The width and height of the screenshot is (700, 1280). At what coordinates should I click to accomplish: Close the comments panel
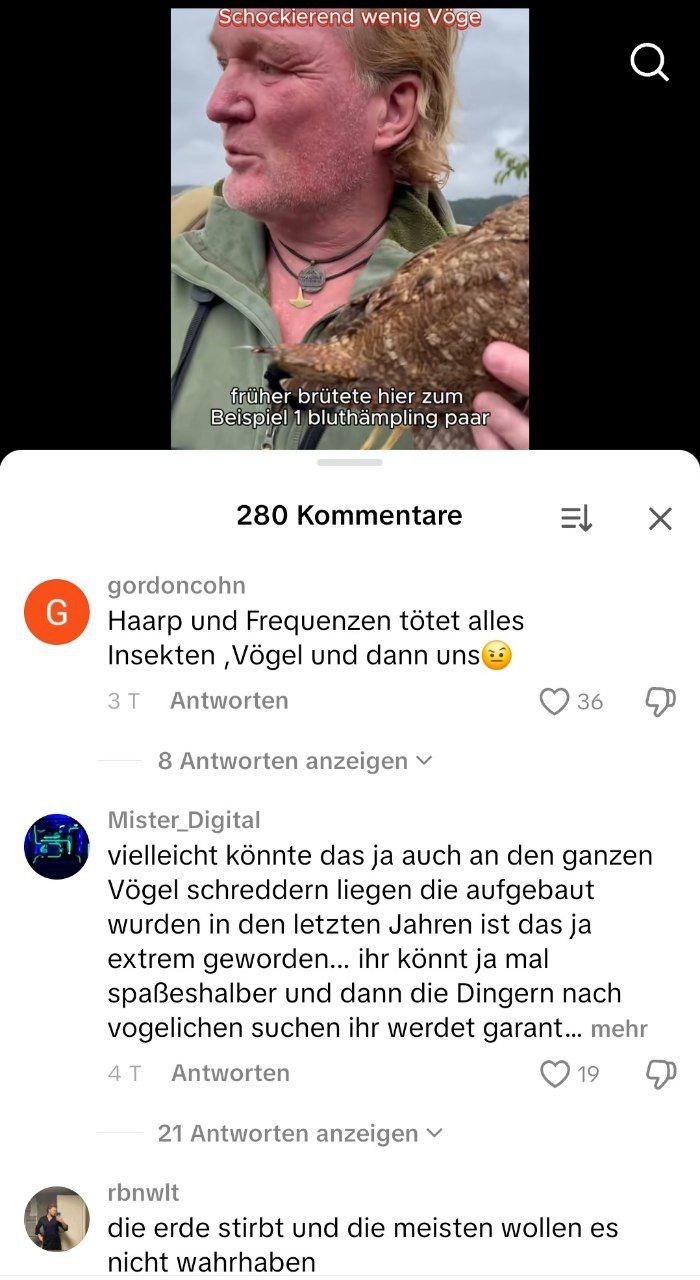(x=660, y=518)
